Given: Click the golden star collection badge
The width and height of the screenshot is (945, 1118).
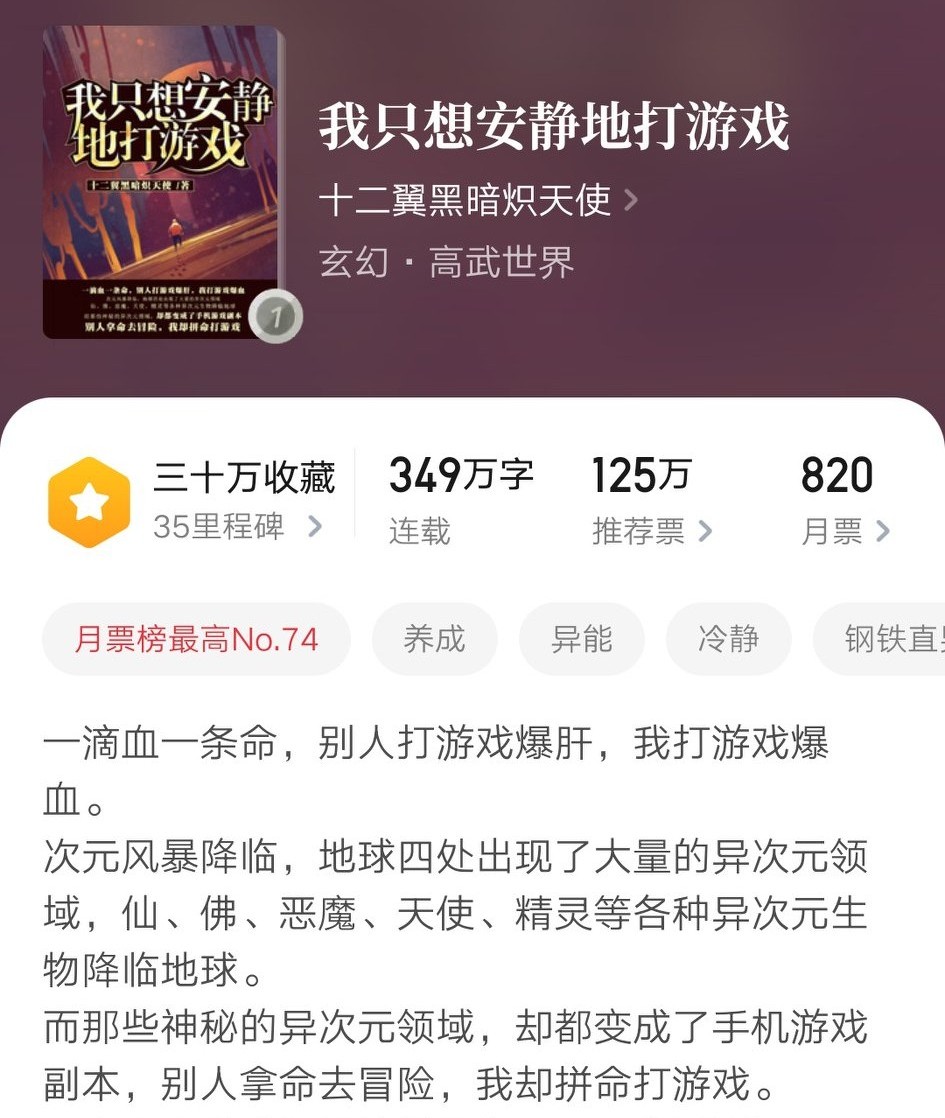Looking at the screenshot, I should [x=88, y=500].
